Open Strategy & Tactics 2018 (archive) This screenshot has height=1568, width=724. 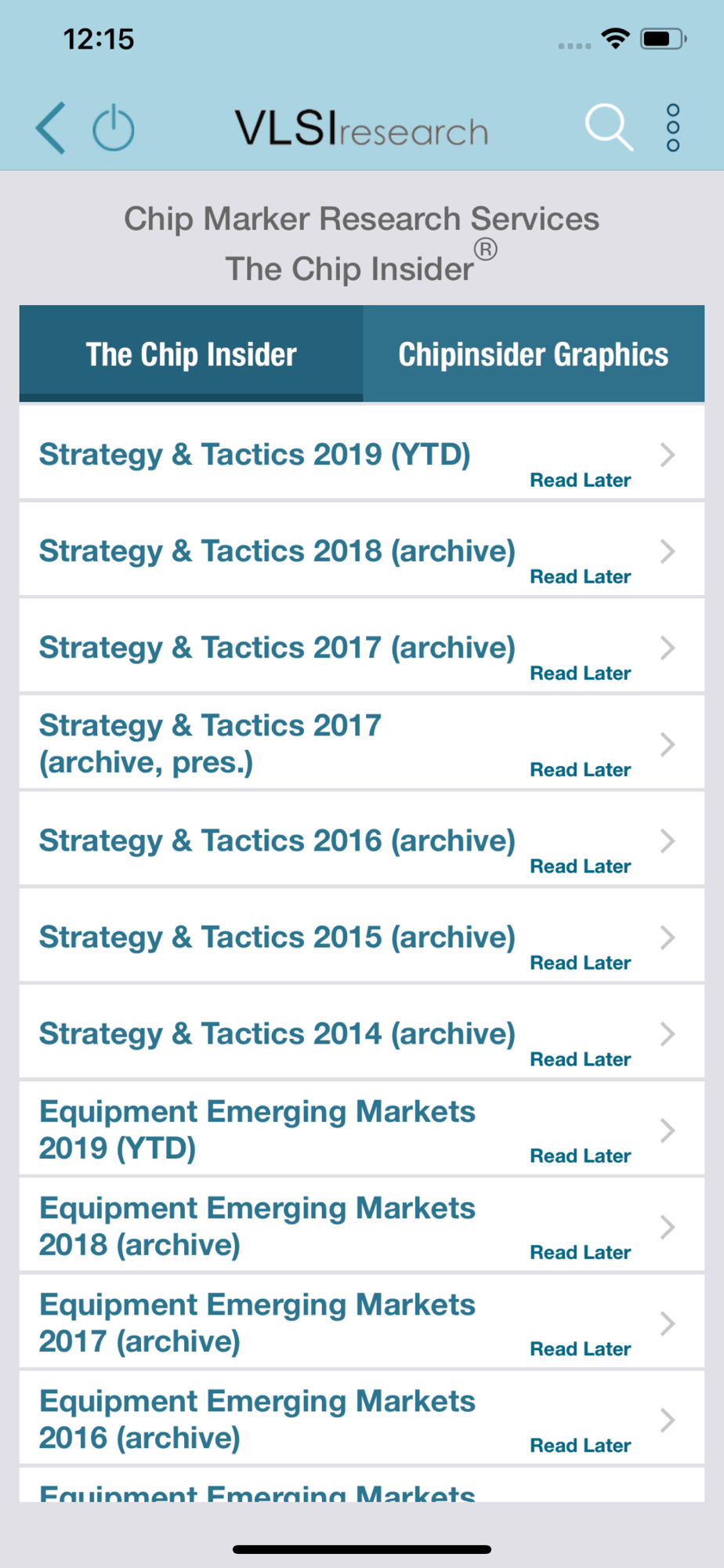[x=362, y=550]
